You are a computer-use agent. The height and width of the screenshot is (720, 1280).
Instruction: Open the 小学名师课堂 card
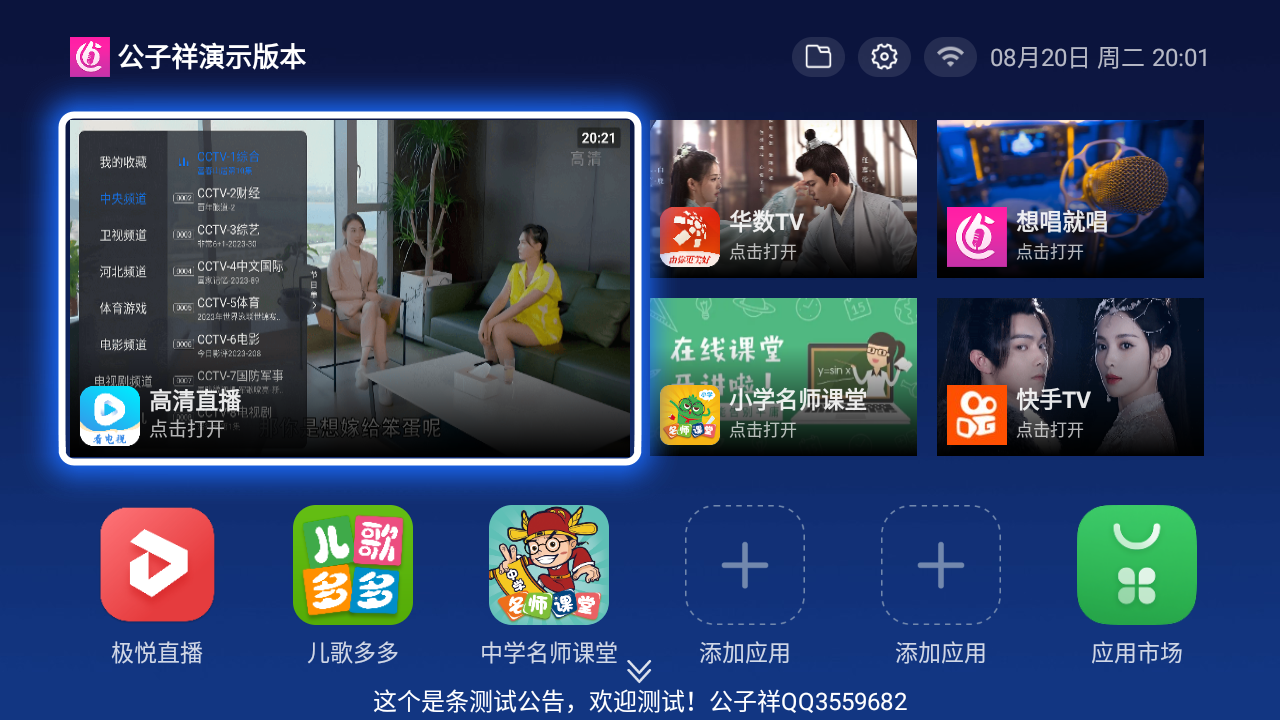coord(783,377)
